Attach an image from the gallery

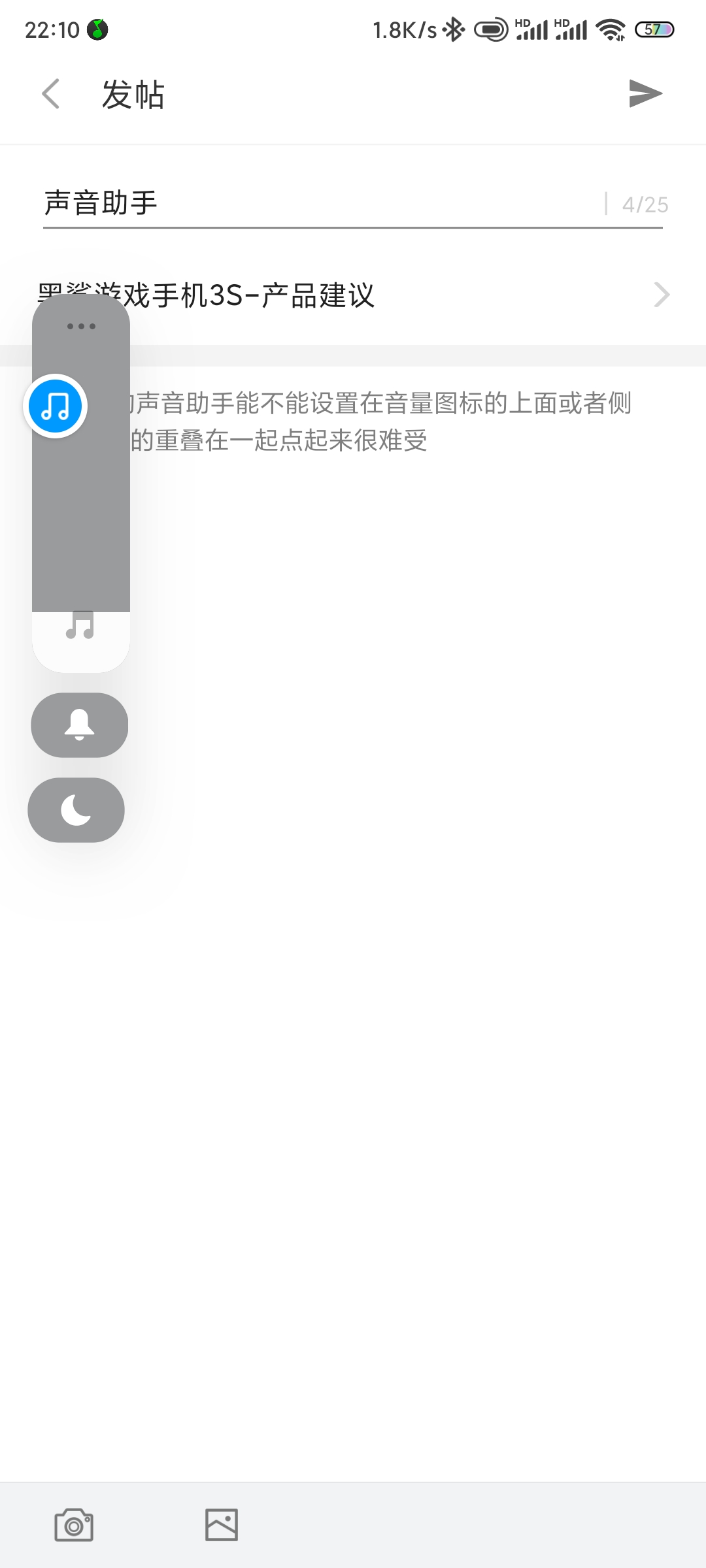click(222, 1525)
